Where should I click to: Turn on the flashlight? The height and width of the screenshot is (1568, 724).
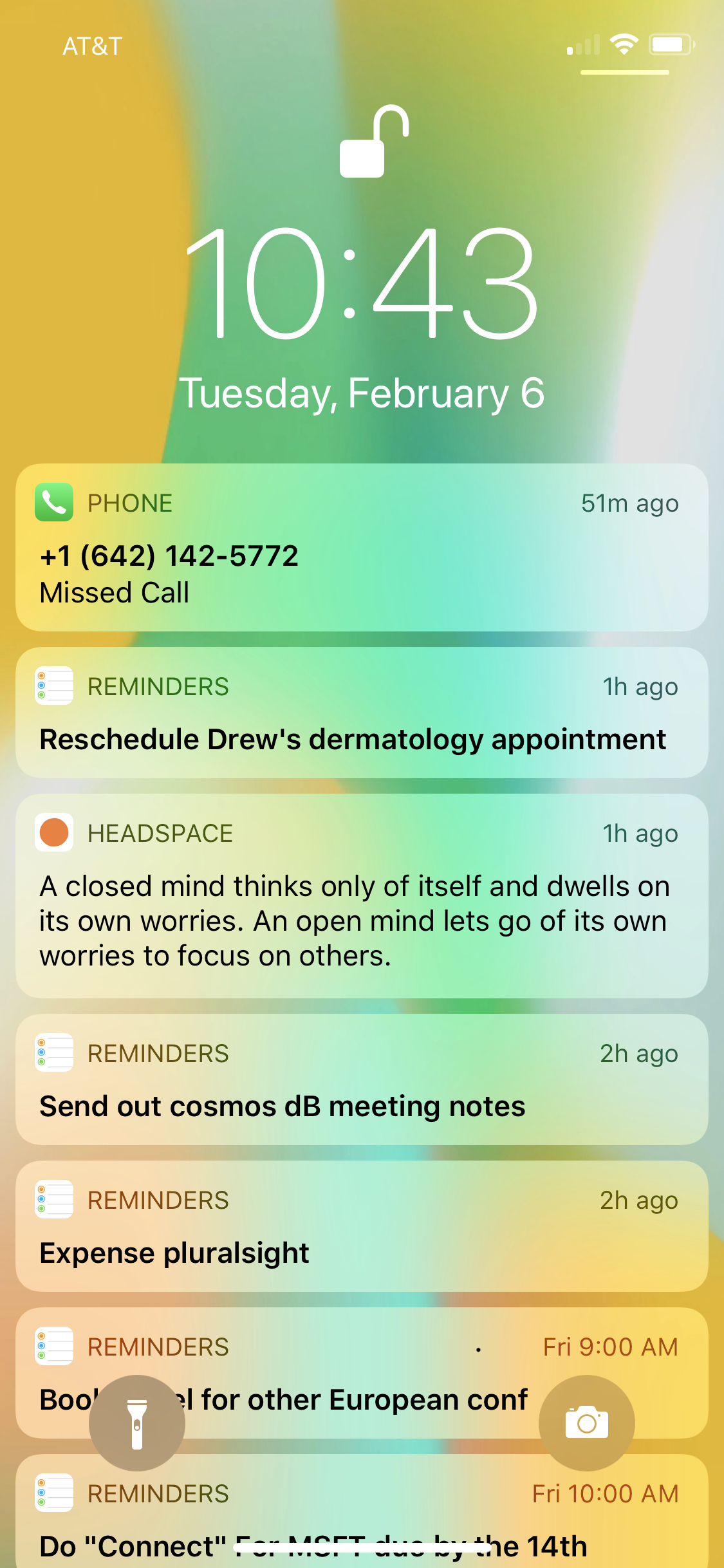pos(137,1423)
